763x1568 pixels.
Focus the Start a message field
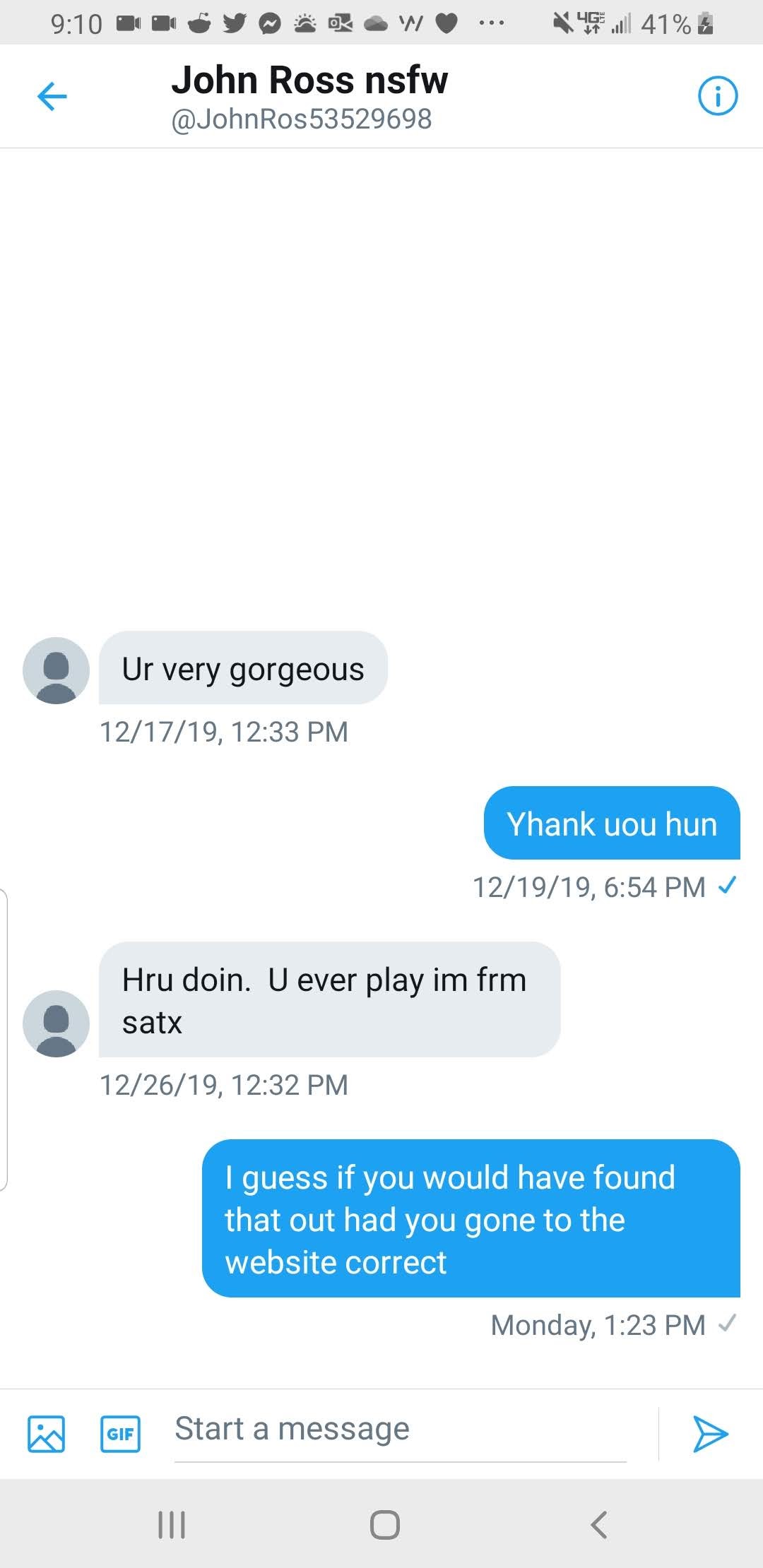coord(399,1429)
